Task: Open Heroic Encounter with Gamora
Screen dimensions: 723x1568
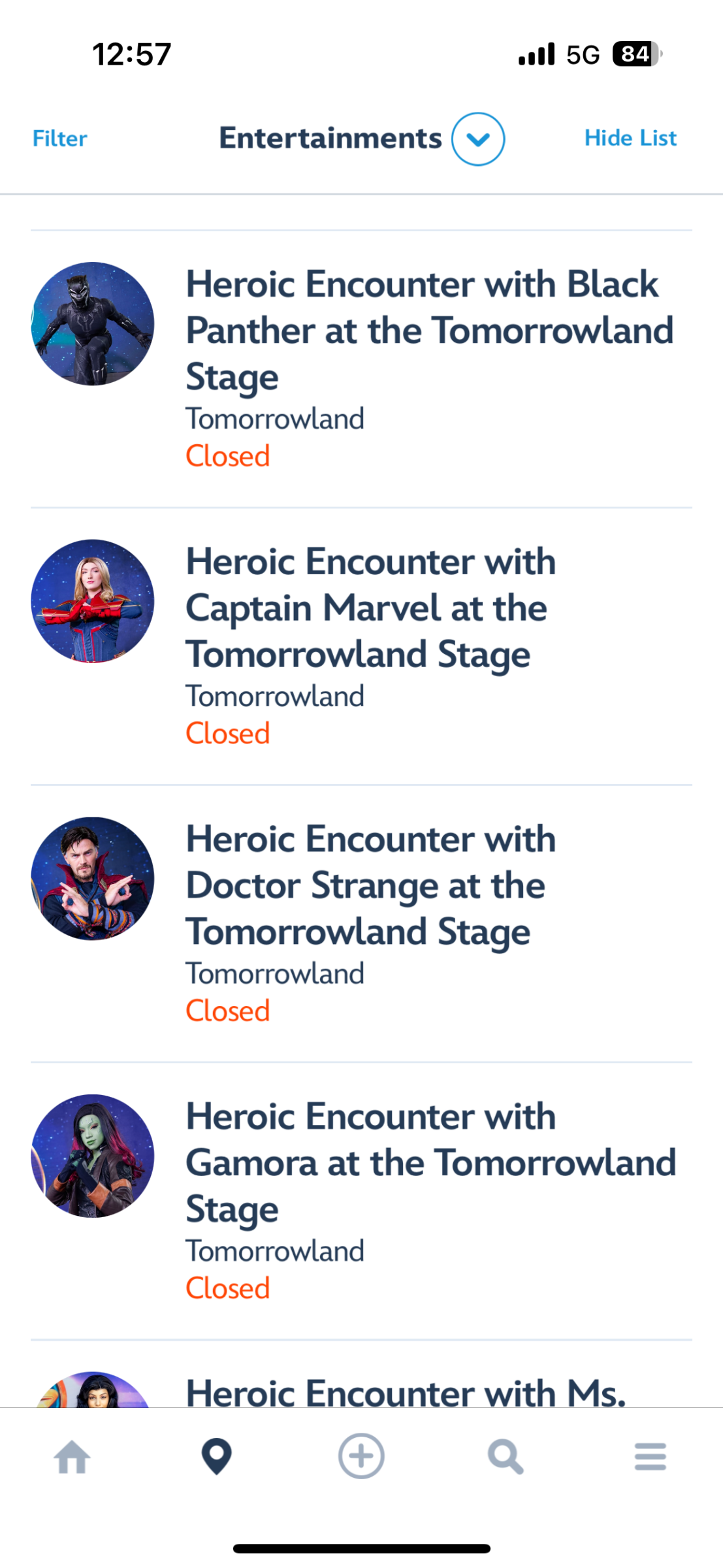Action: pyautogui.click(x=361, y=1201)
